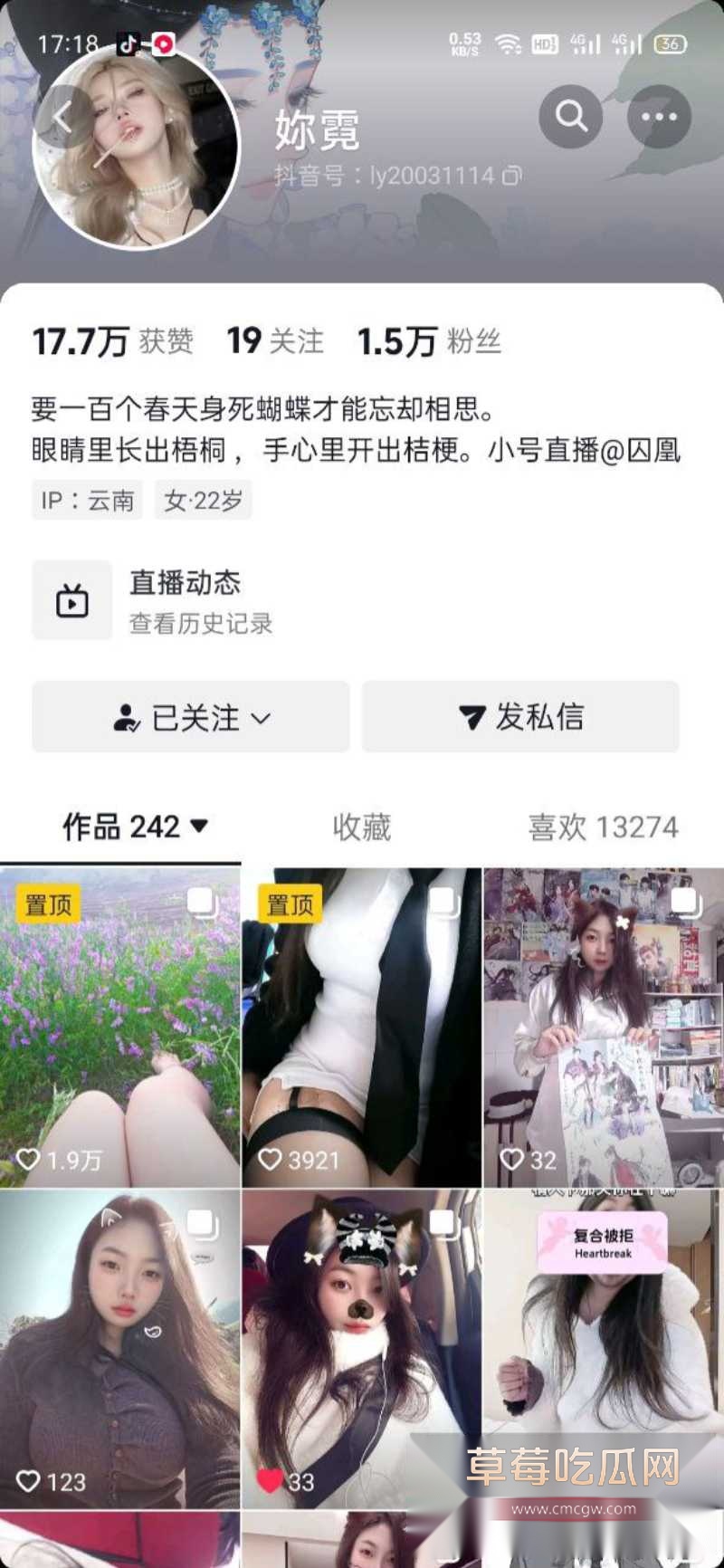This screenshot has height=1568, width=724.
Task: Tap the heart icon on the 1.9万 video
Action: tap(30, 1157)
